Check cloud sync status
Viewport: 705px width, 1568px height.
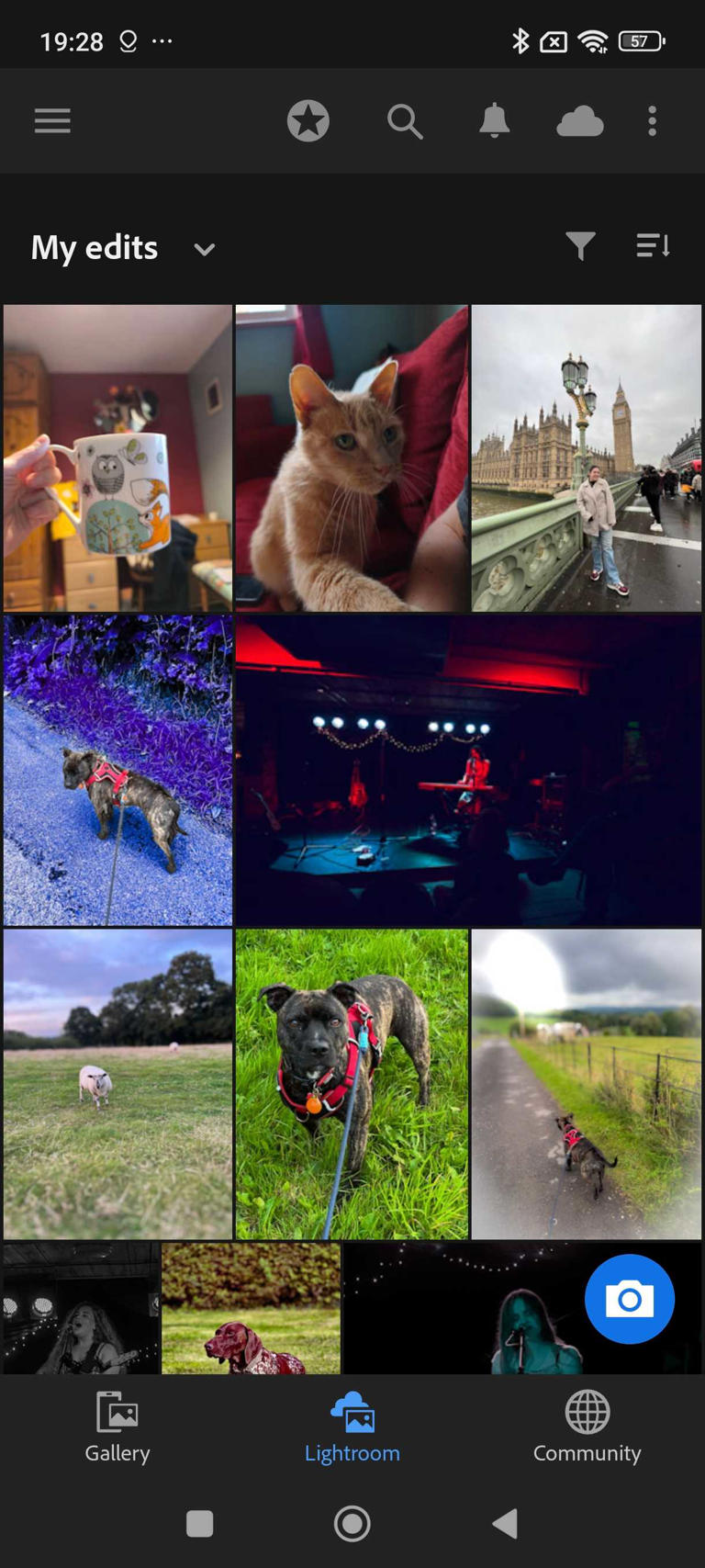click(x=580, y=121)
